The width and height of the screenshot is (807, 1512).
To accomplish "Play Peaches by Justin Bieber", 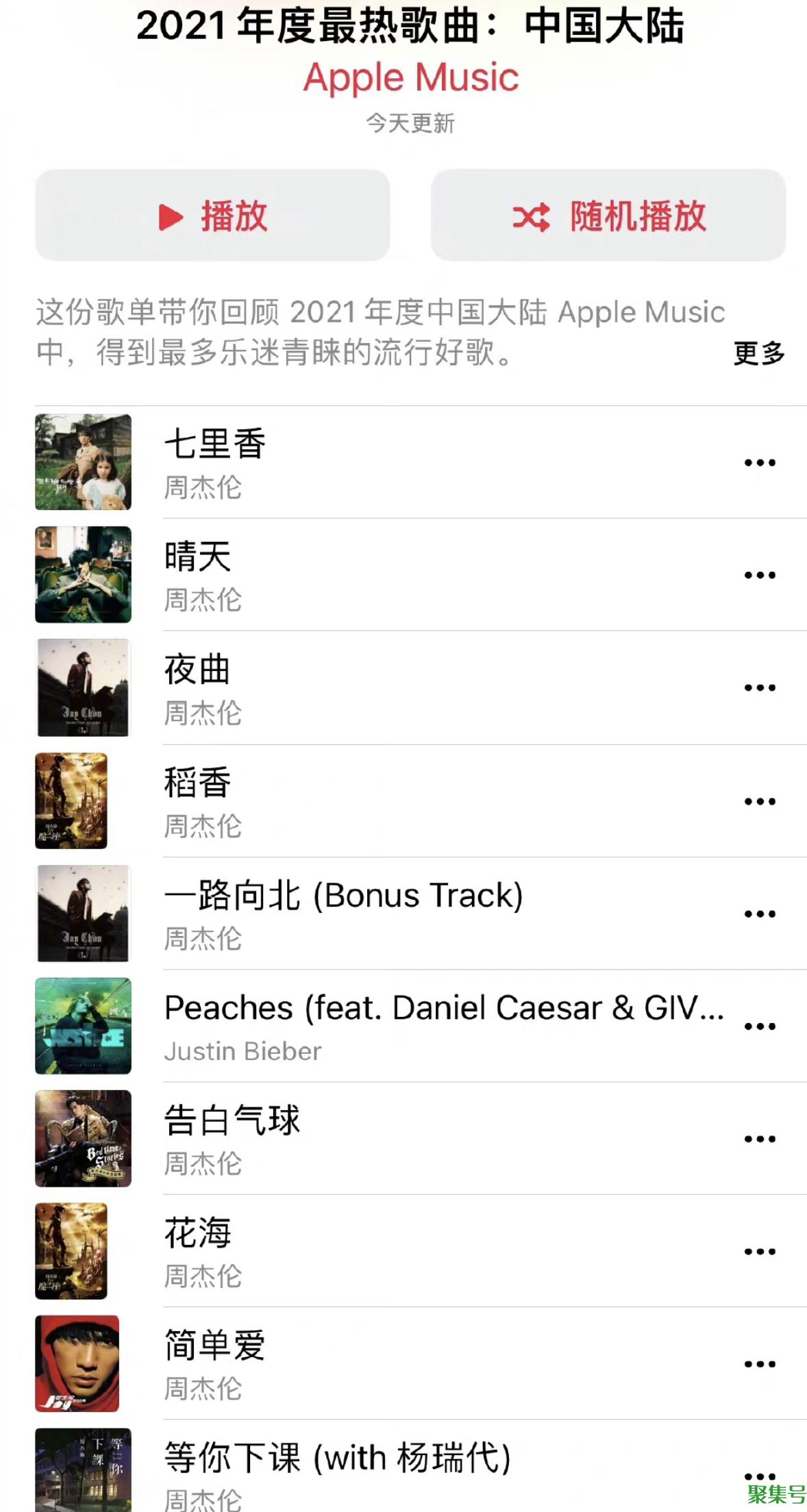I will click(x=443, y=1008).
